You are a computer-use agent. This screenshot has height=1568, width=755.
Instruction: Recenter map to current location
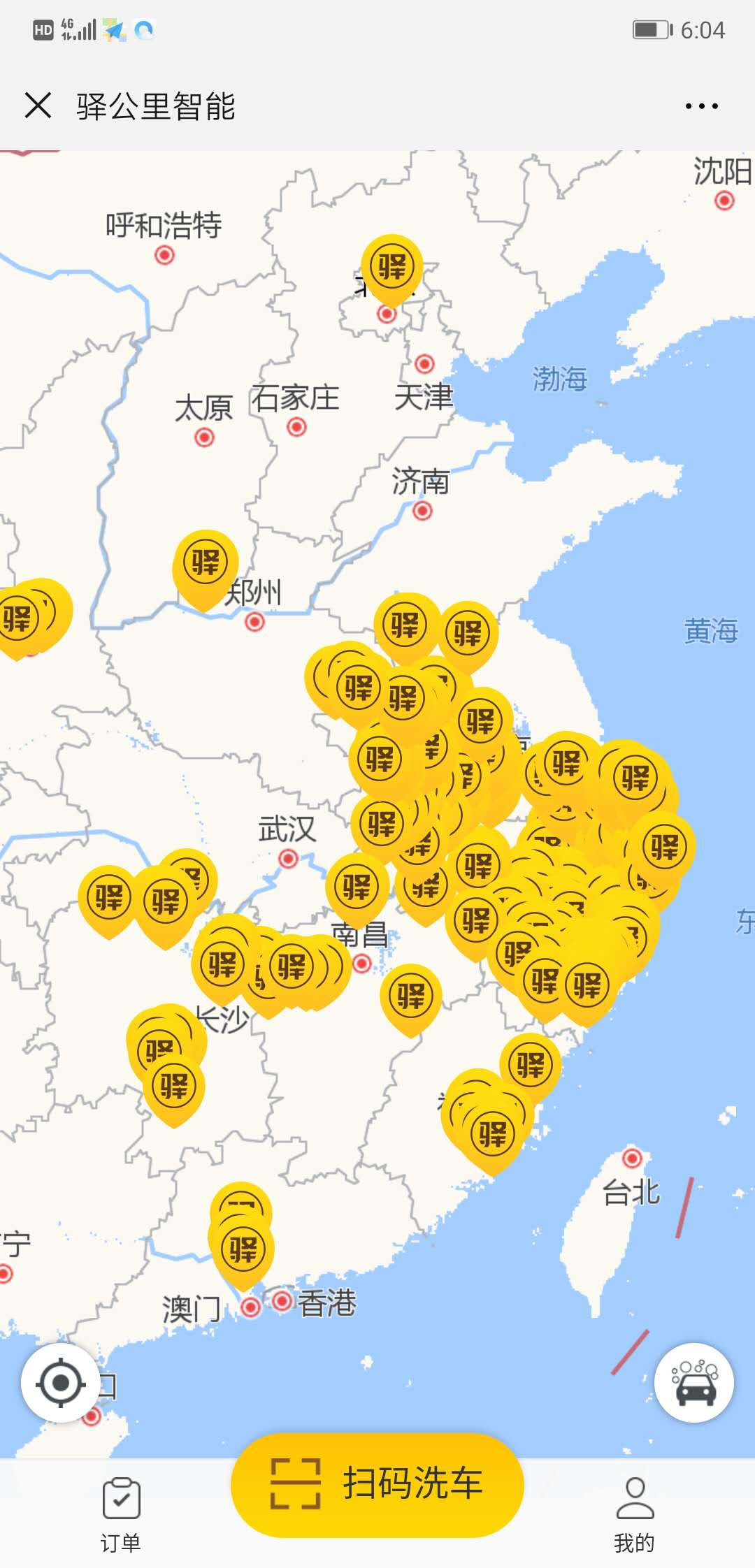point(60,1382)
